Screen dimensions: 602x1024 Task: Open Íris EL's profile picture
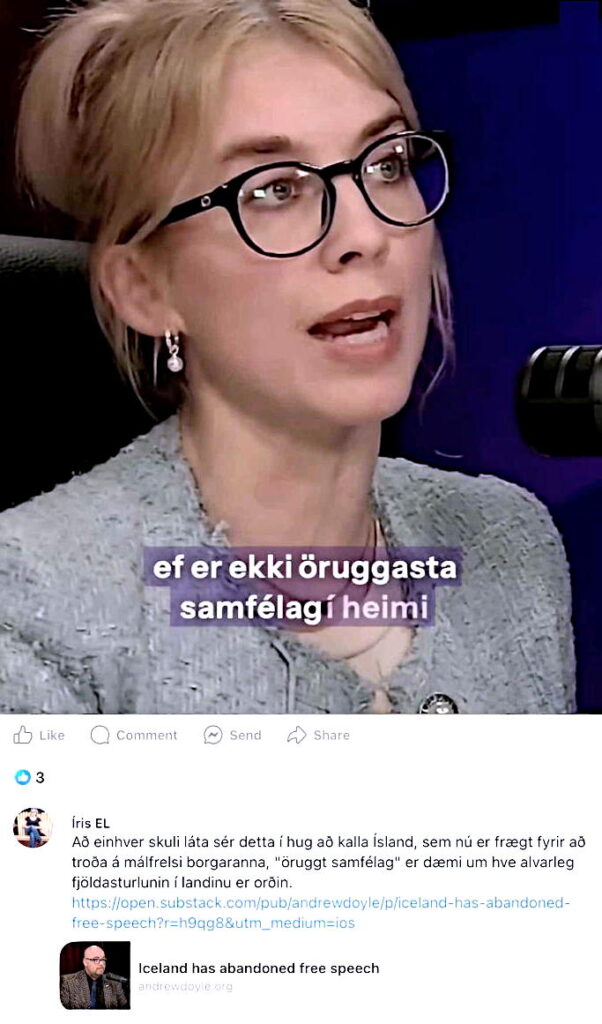click(x=33, y=827)
